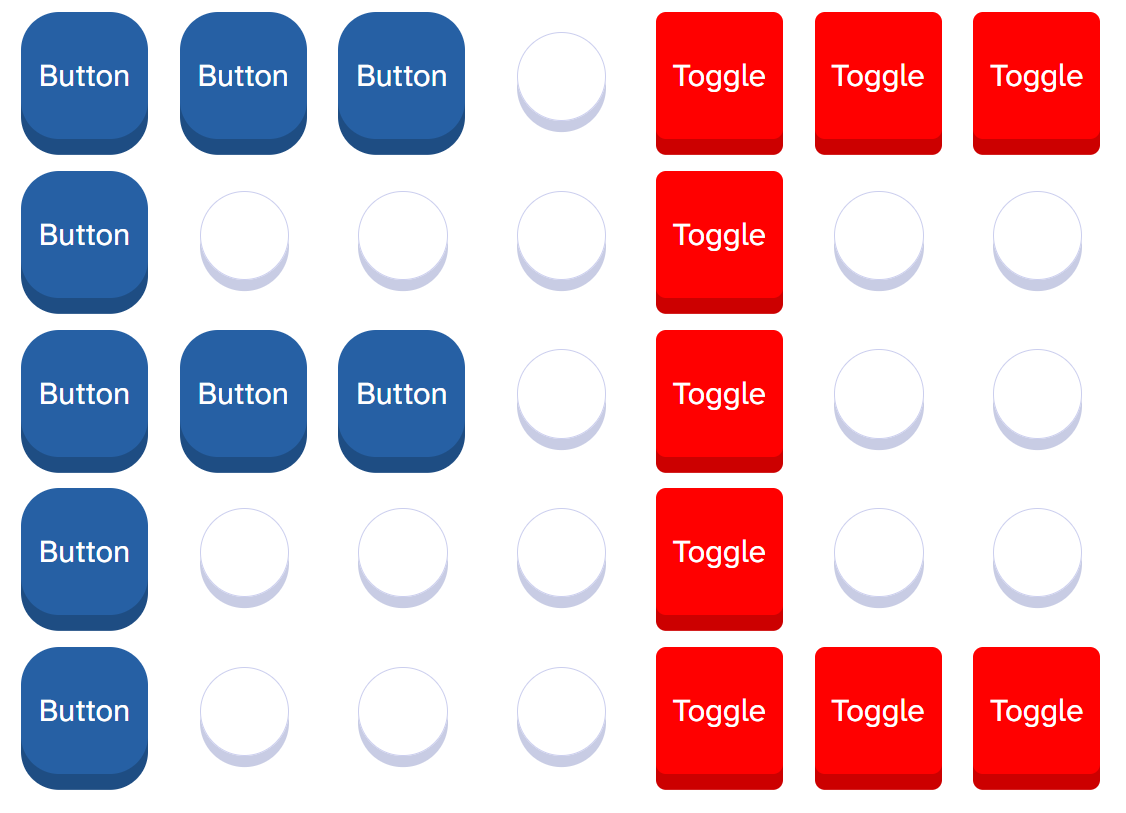1126x813 pixels.
Task: Tap the blue Button in the top-left corner
Action: [x=84, y=77]
